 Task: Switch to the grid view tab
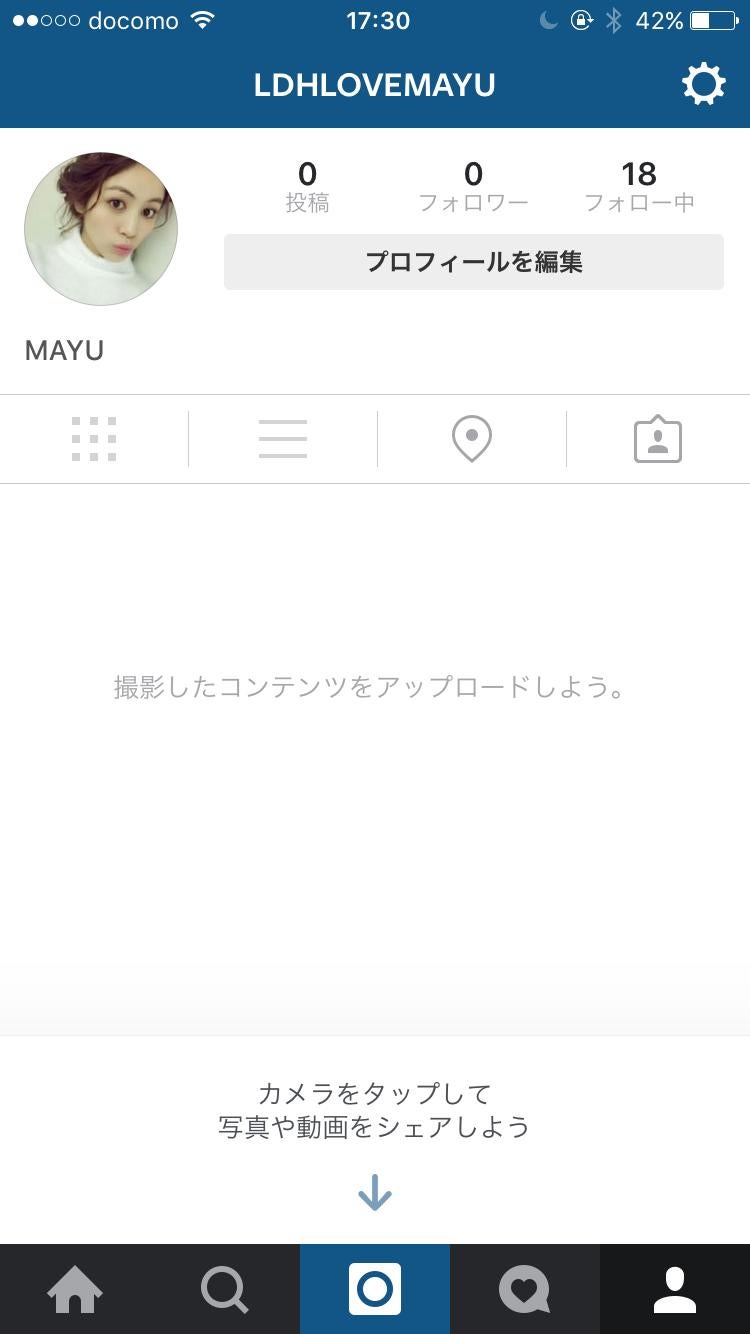click(x=94, y=439)
